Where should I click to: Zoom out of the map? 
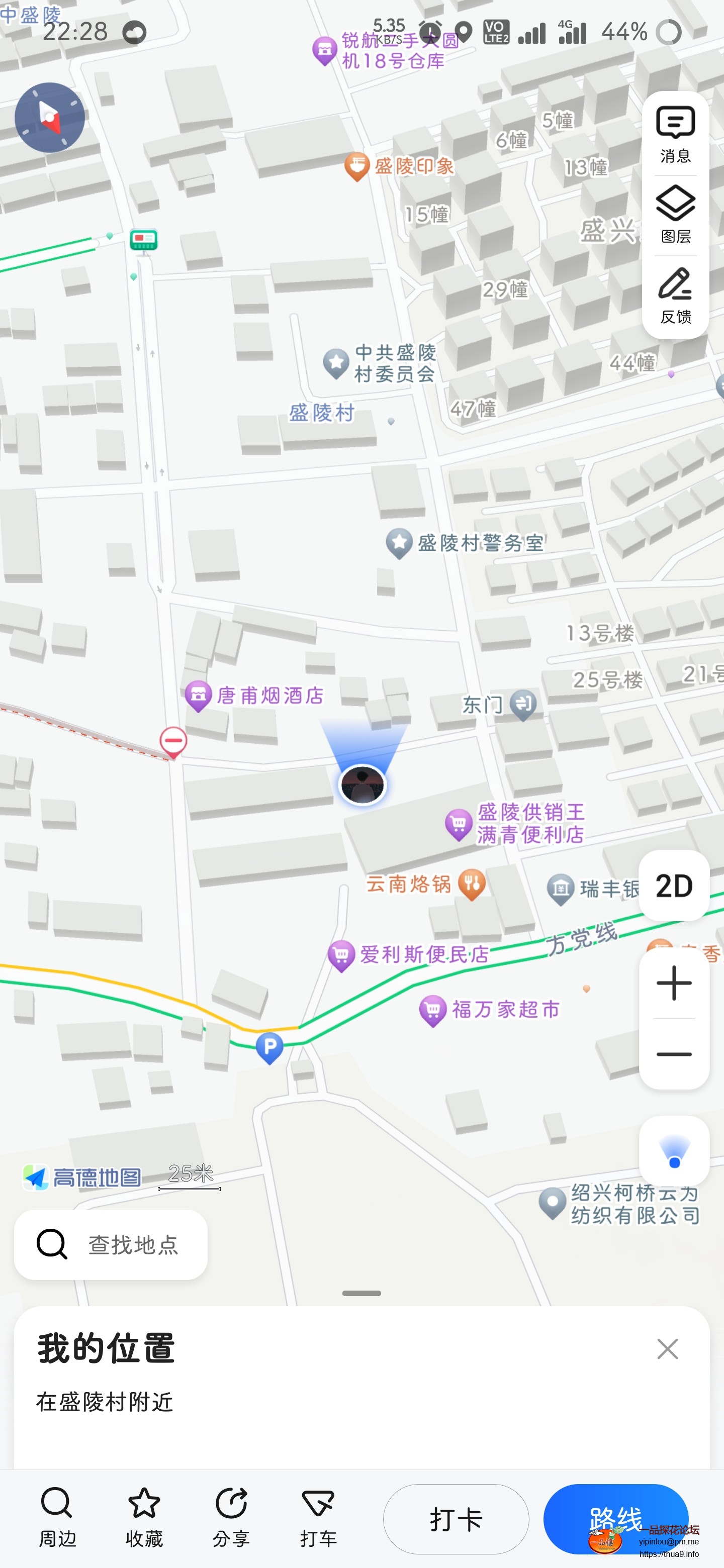(673, 1054)
